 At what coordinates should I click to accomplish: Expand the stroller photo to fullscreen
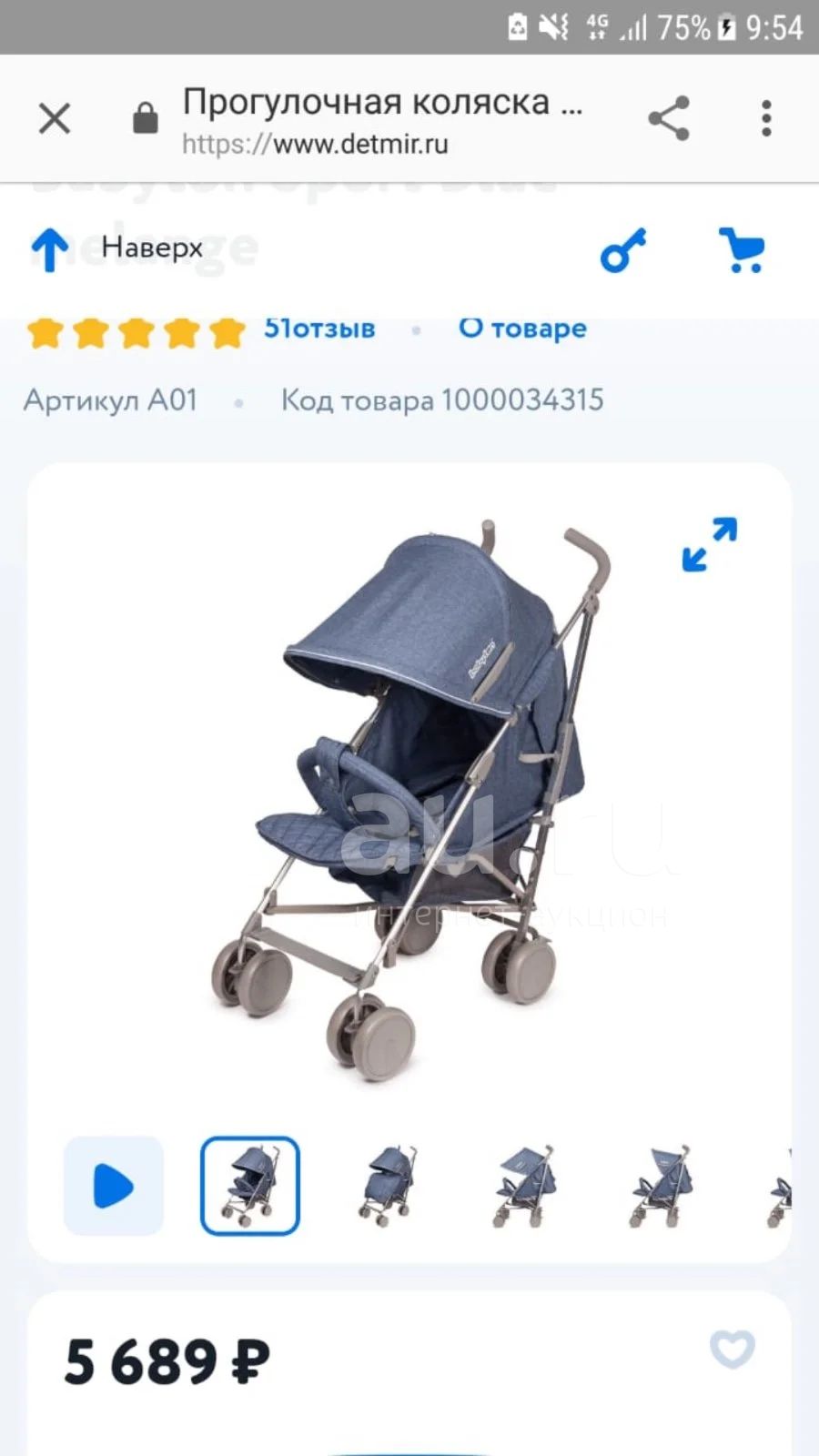[710, 544]
